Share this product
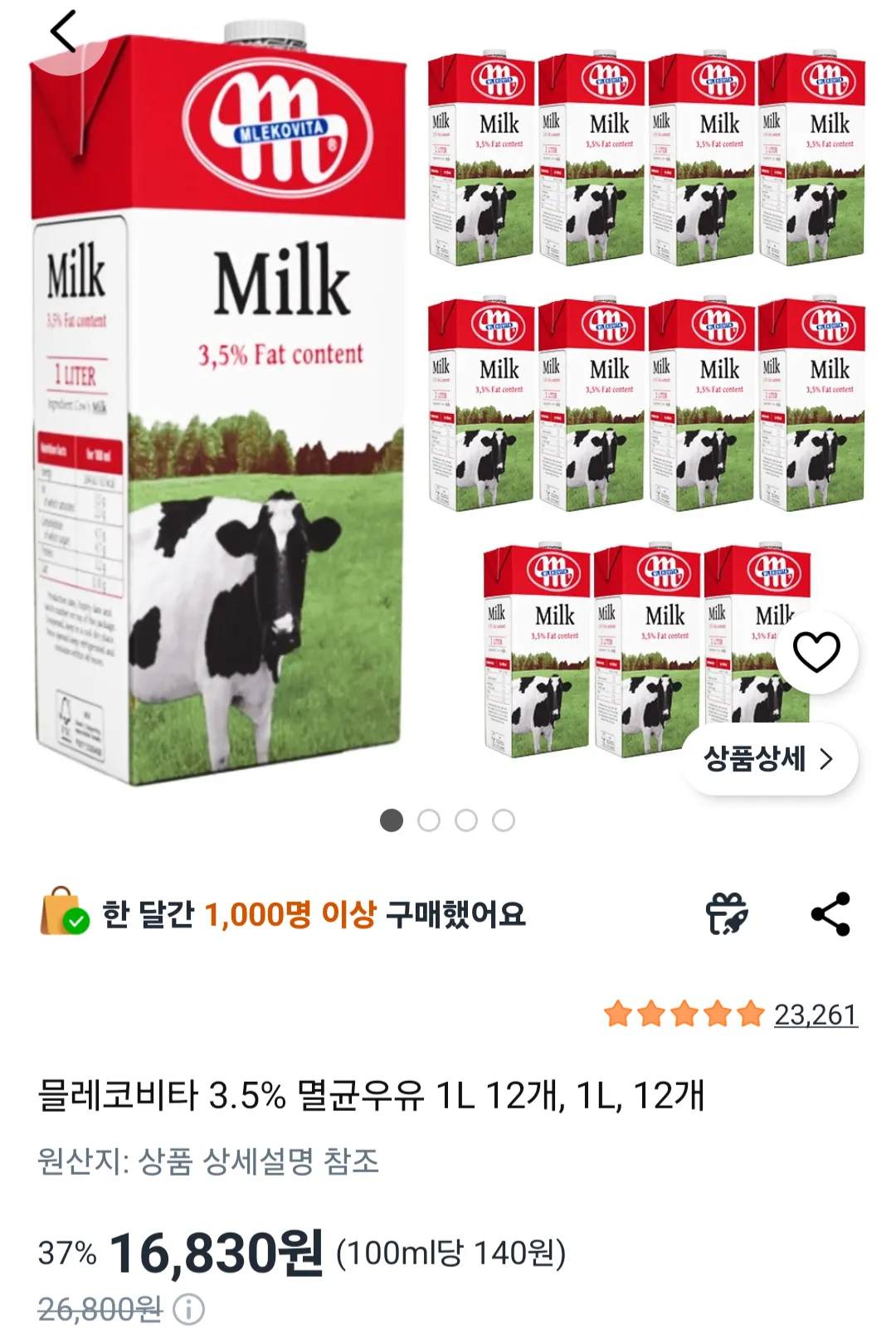This screenshot has width=896, height=1334. click(830, 914)
